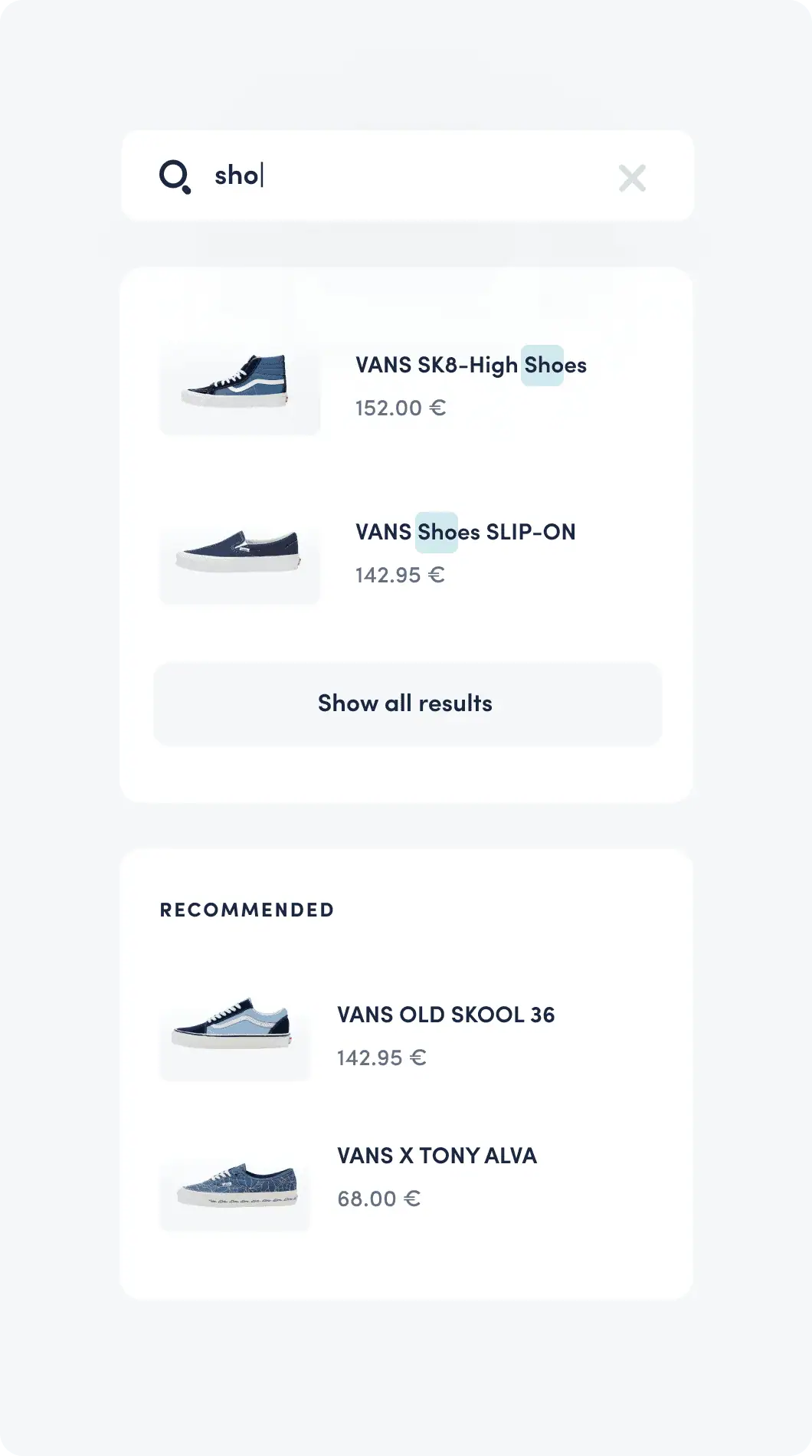
Task: Open the VANS SK8-High Shoes product link
Action: pyautogui.click(x=470, y=366)
